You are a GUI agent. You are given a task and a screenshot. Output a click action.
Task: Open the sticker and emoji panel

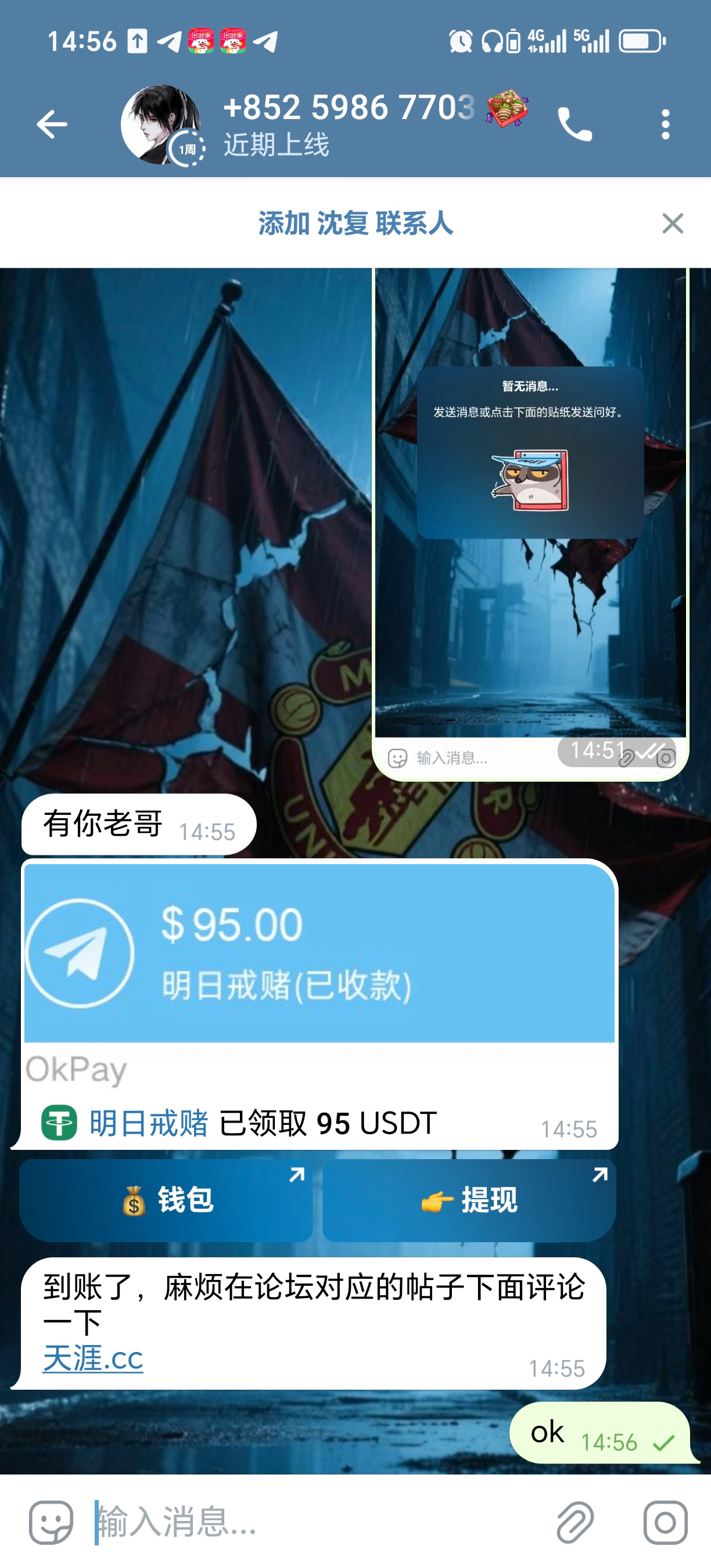click(x=51, y=1522)
